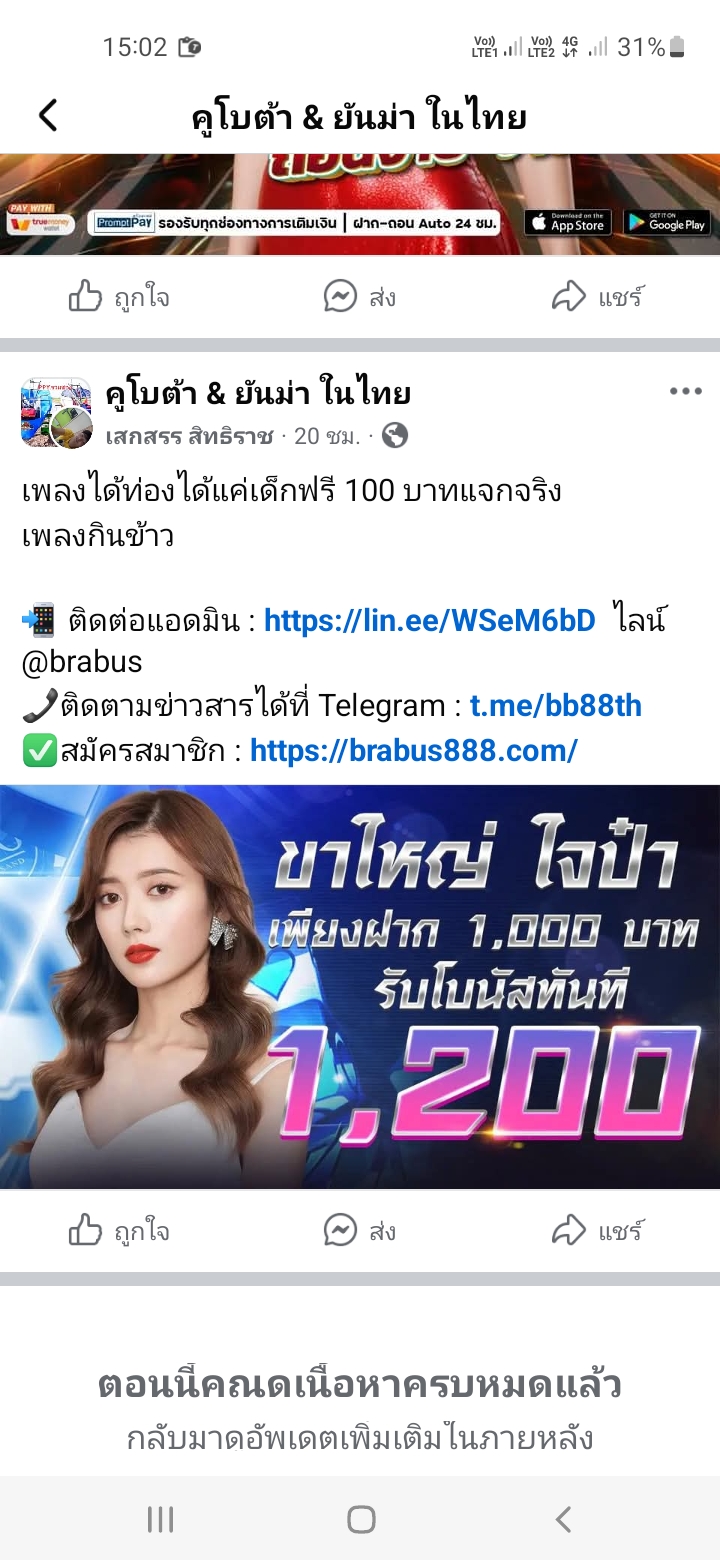Open the group name in the post header
The image size is (720, 1560).
(258, 393)
